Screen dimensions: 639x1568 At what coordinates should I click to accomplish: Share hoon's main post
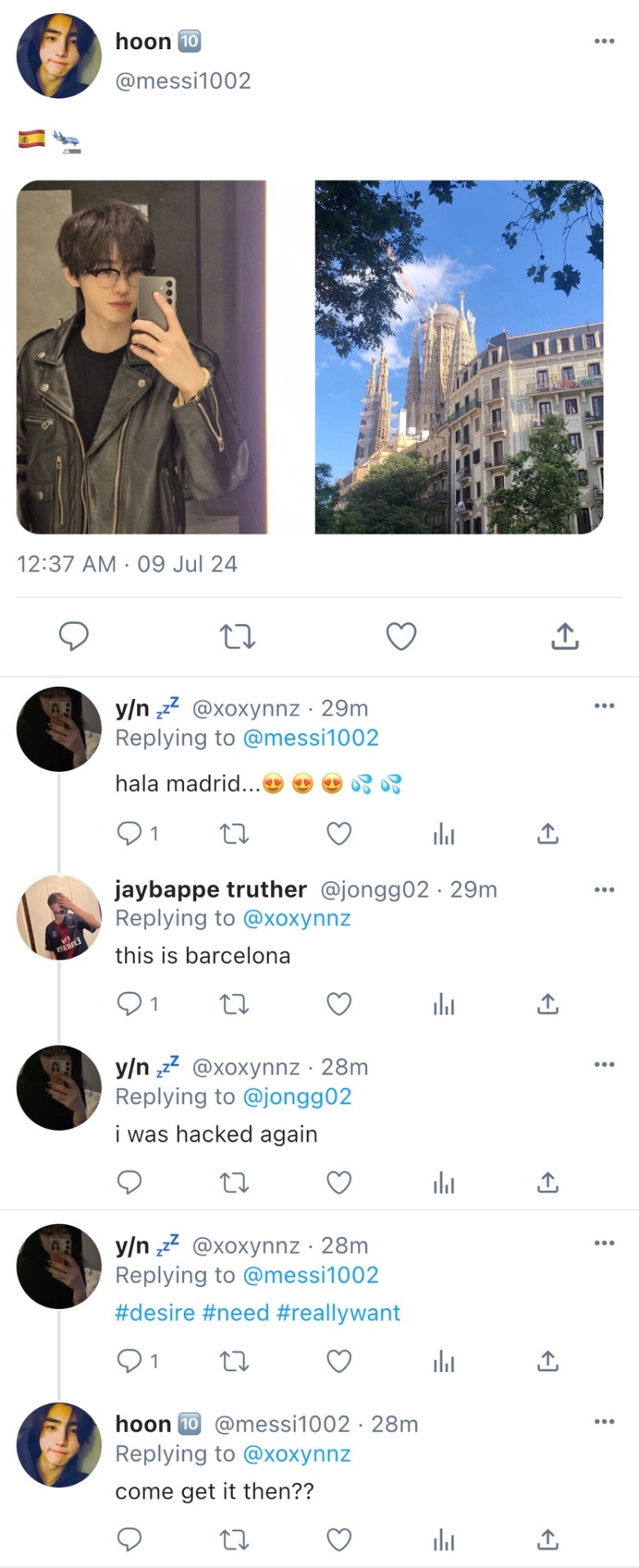point(565,636)
